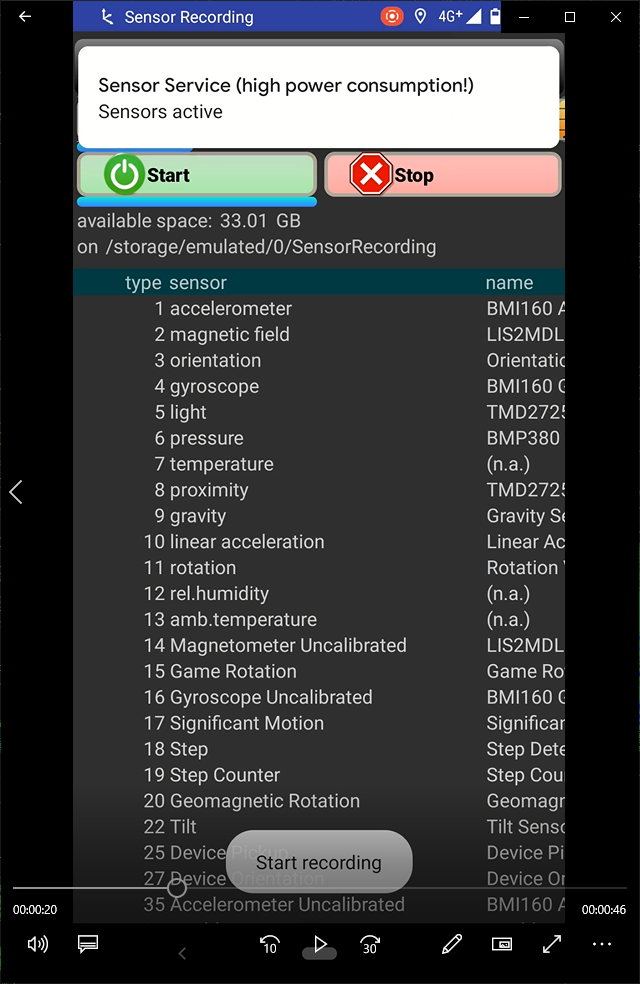Screen dimensions: 640x984
Task: Minimize the player window
Action: (x=523, y=17)
